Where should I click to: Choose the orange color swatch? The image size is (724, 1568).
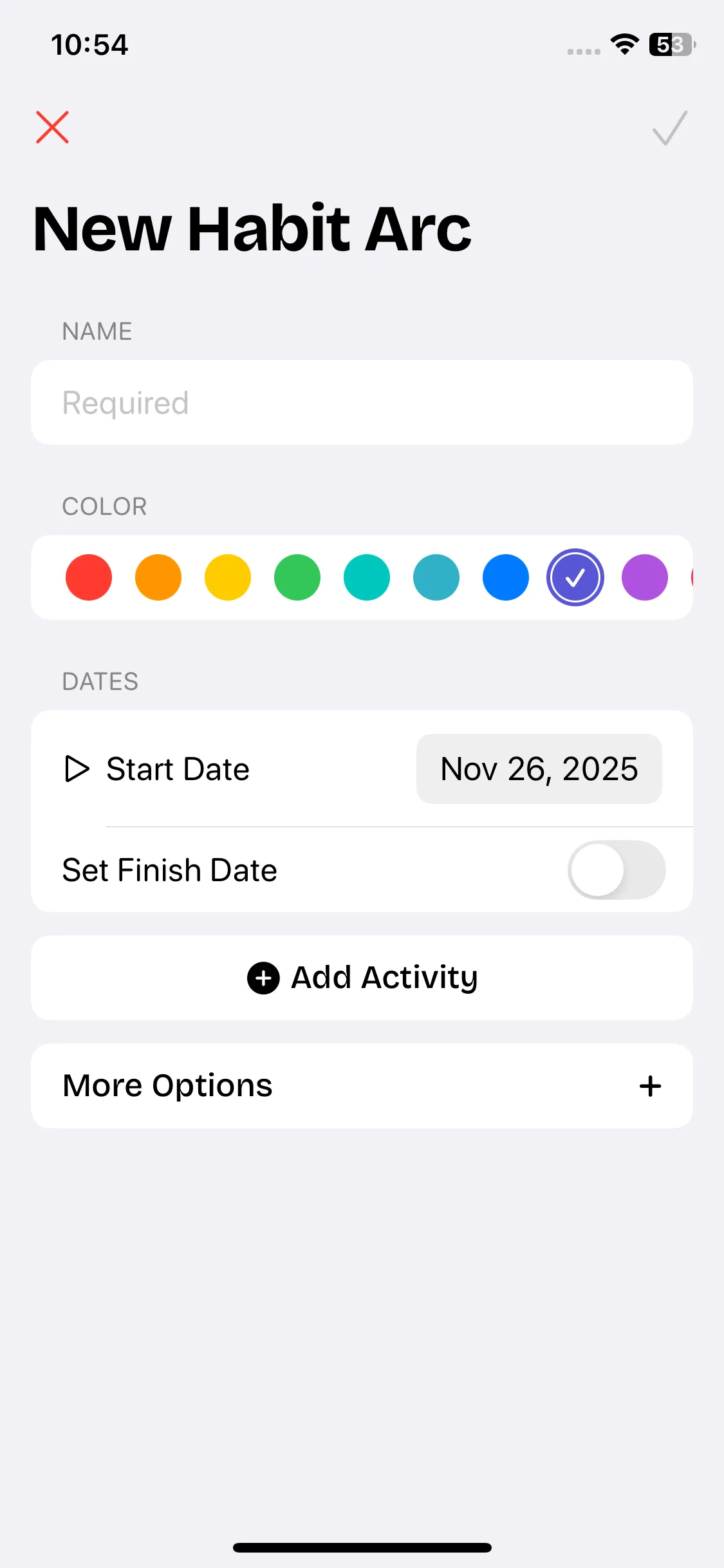[x=158, y=577]
